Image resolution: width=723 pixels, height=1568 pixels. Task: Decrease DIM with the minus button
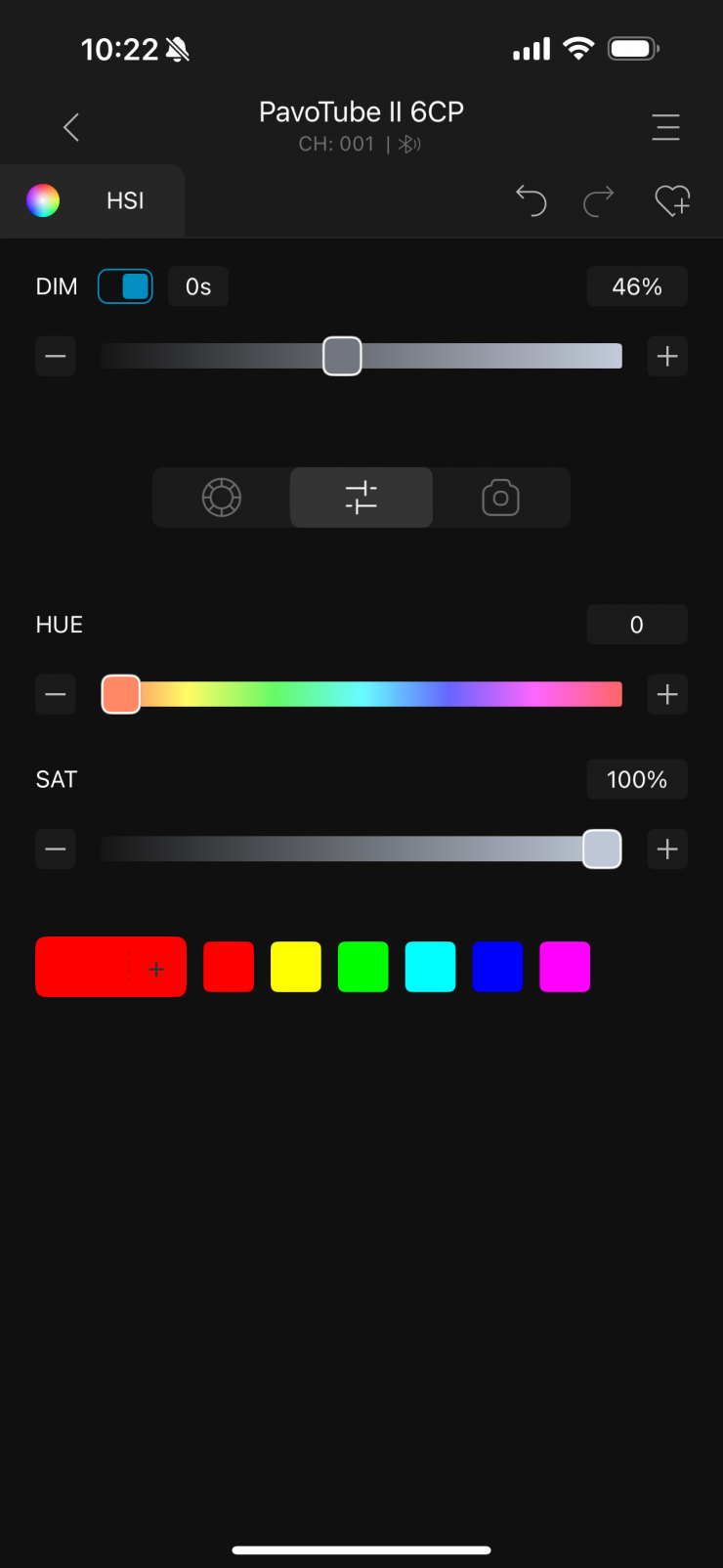[x=56, y=356]
